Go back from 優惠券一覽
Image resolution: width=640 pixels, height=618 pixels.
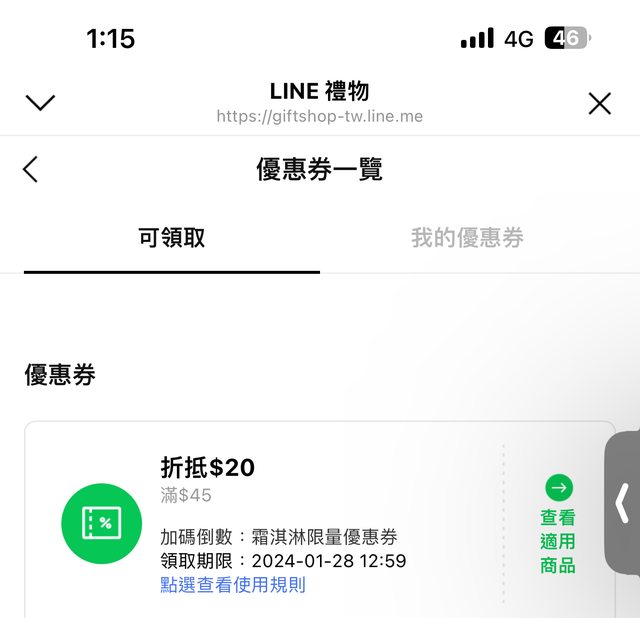pos(31,169)
